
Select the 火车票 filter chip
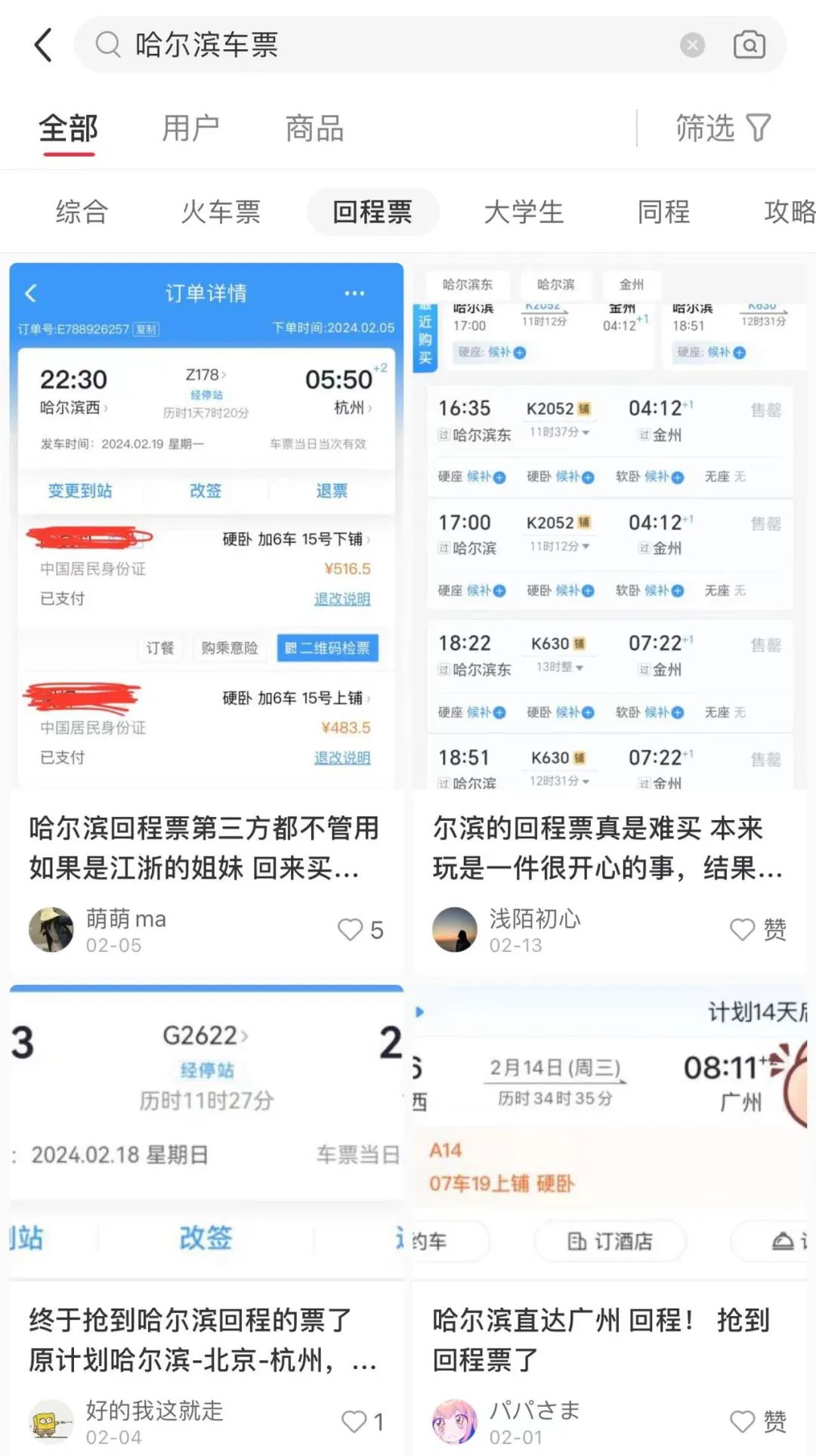coord(221,212)
